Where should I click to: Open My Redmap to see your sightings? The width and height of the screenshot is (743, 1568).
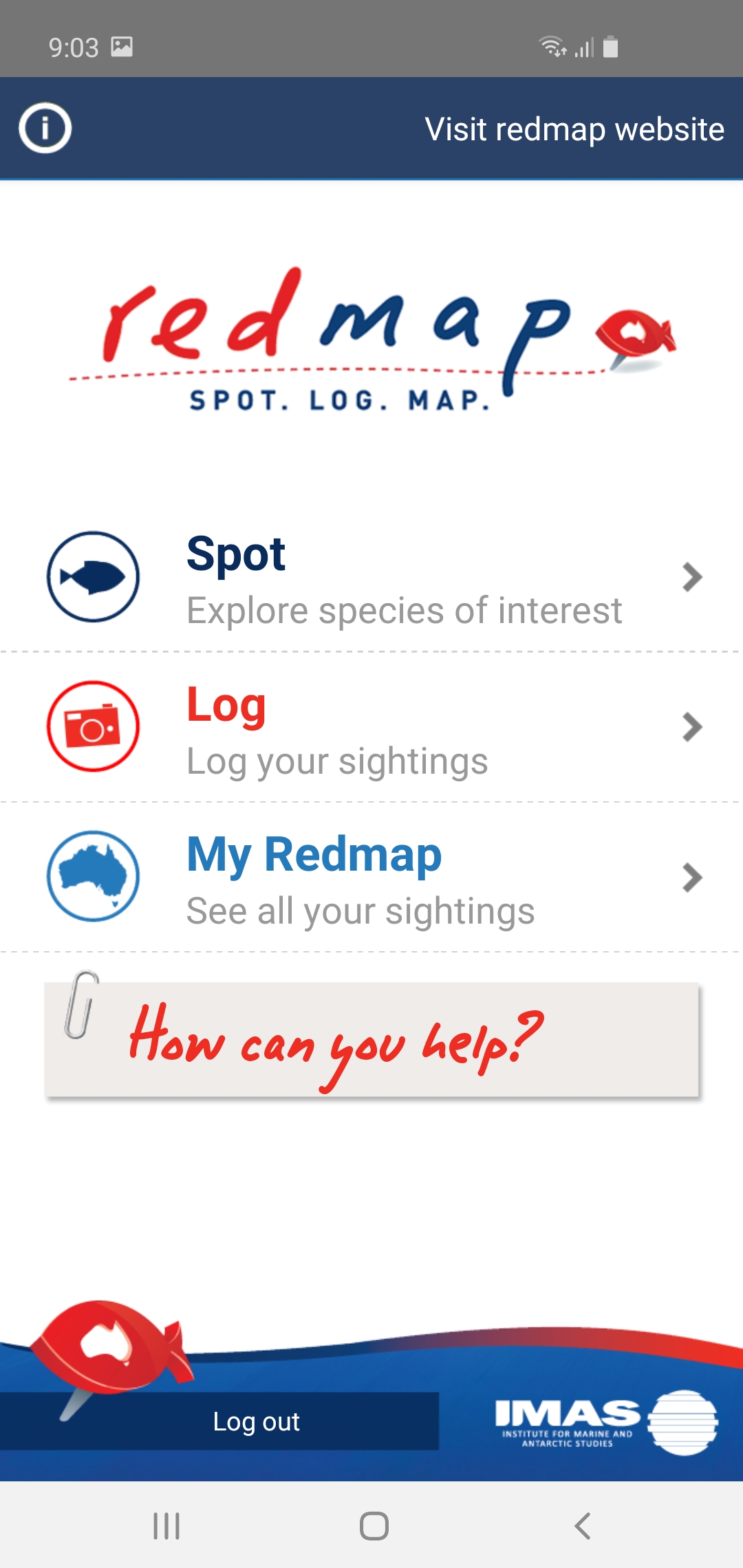[x=371, y=878]
